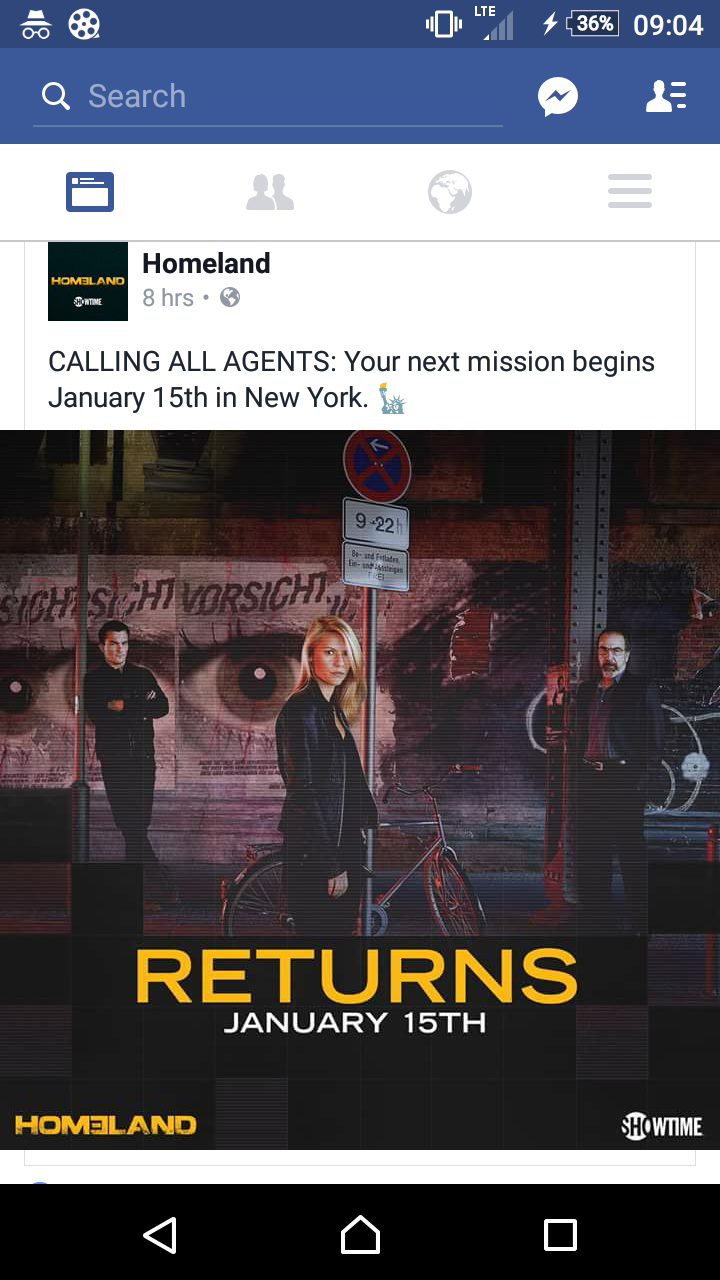
Task: Switch to the Notifications globe tab
Action: pyautogui.click(x=450, y=192)
